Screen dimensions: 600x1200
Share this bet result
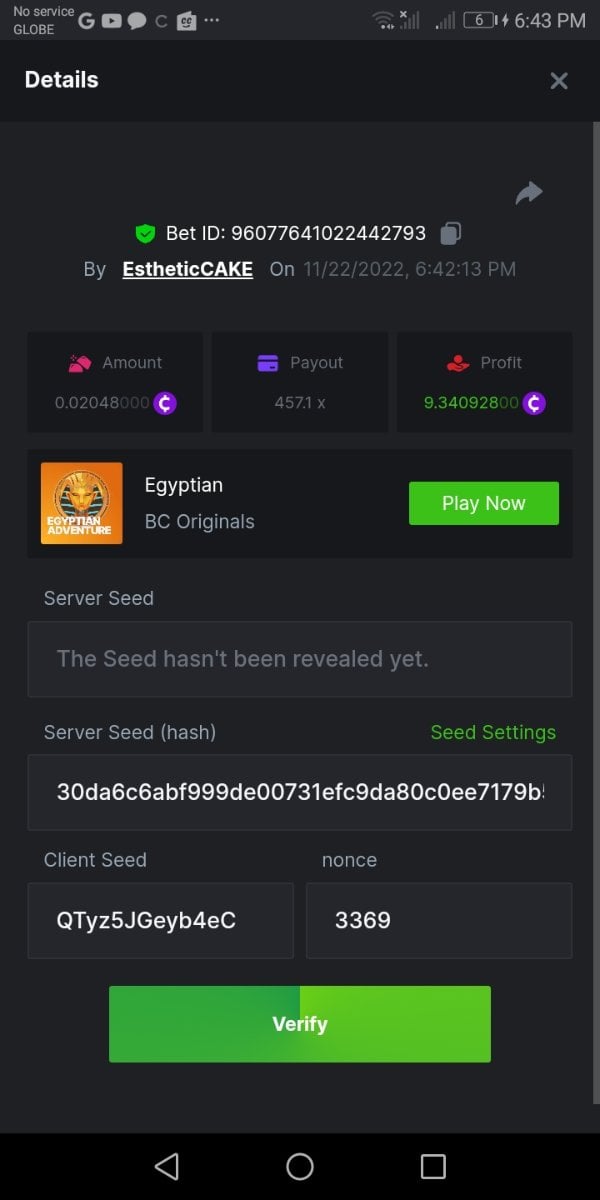click(529, 193)
